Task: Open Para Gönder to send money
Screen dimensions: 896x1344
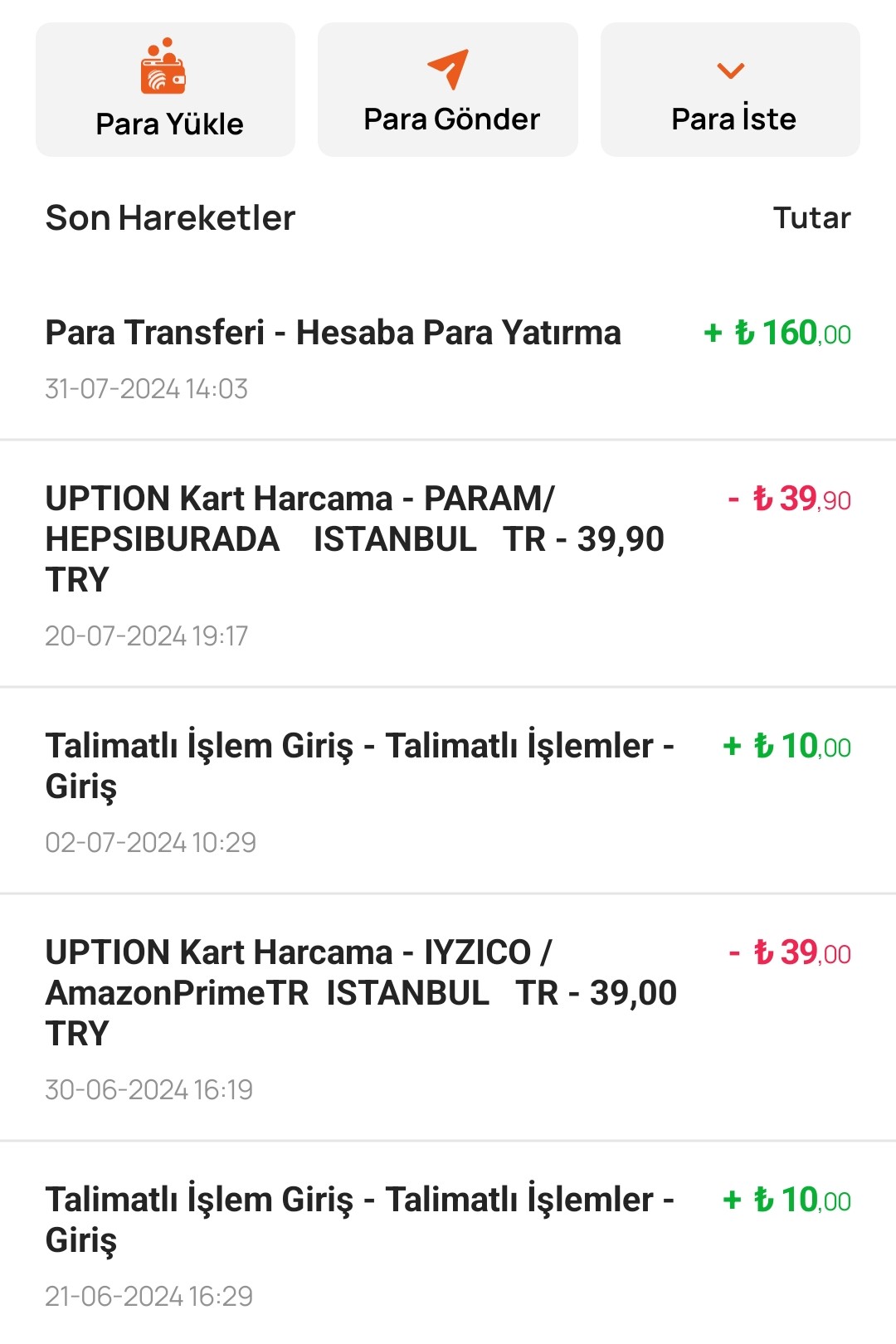Action: tap(448, 90)
